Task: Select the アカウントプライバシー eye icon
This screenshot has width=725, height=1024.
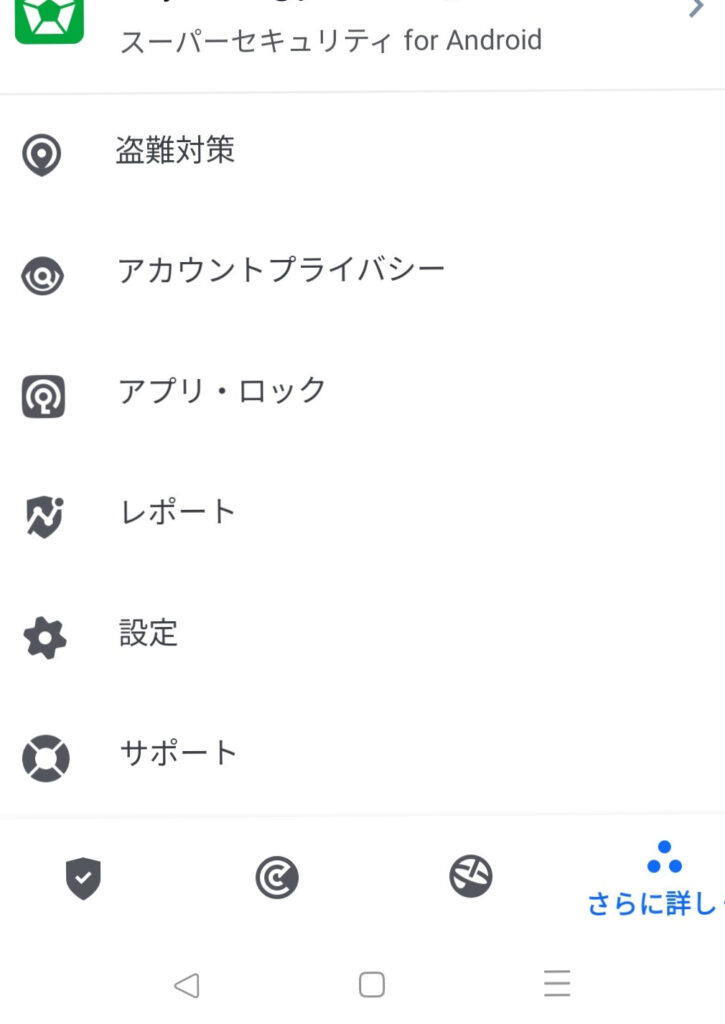Action: click(42, 270)
